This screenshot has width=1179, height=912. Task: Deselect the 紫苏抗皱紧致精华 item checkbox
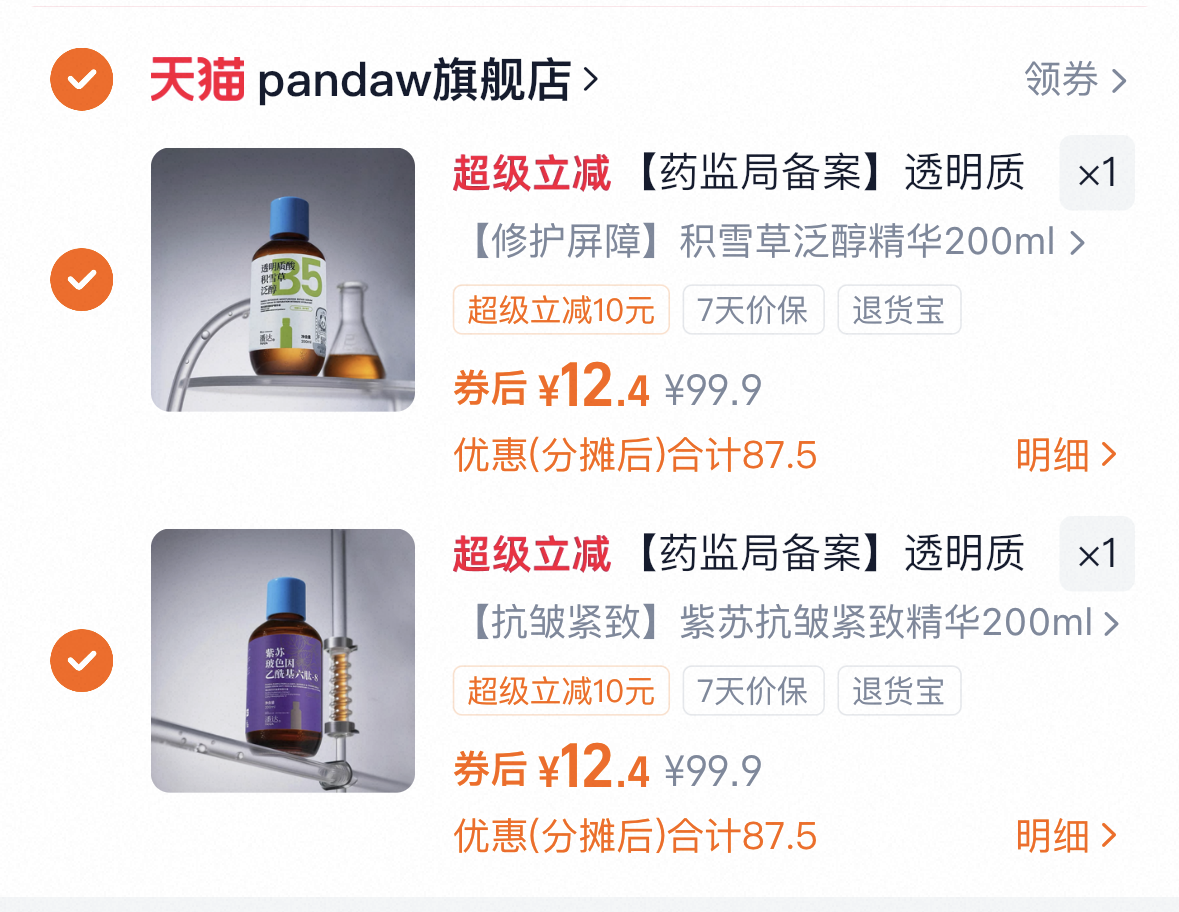pyautogui.click(x=82, y=661)
